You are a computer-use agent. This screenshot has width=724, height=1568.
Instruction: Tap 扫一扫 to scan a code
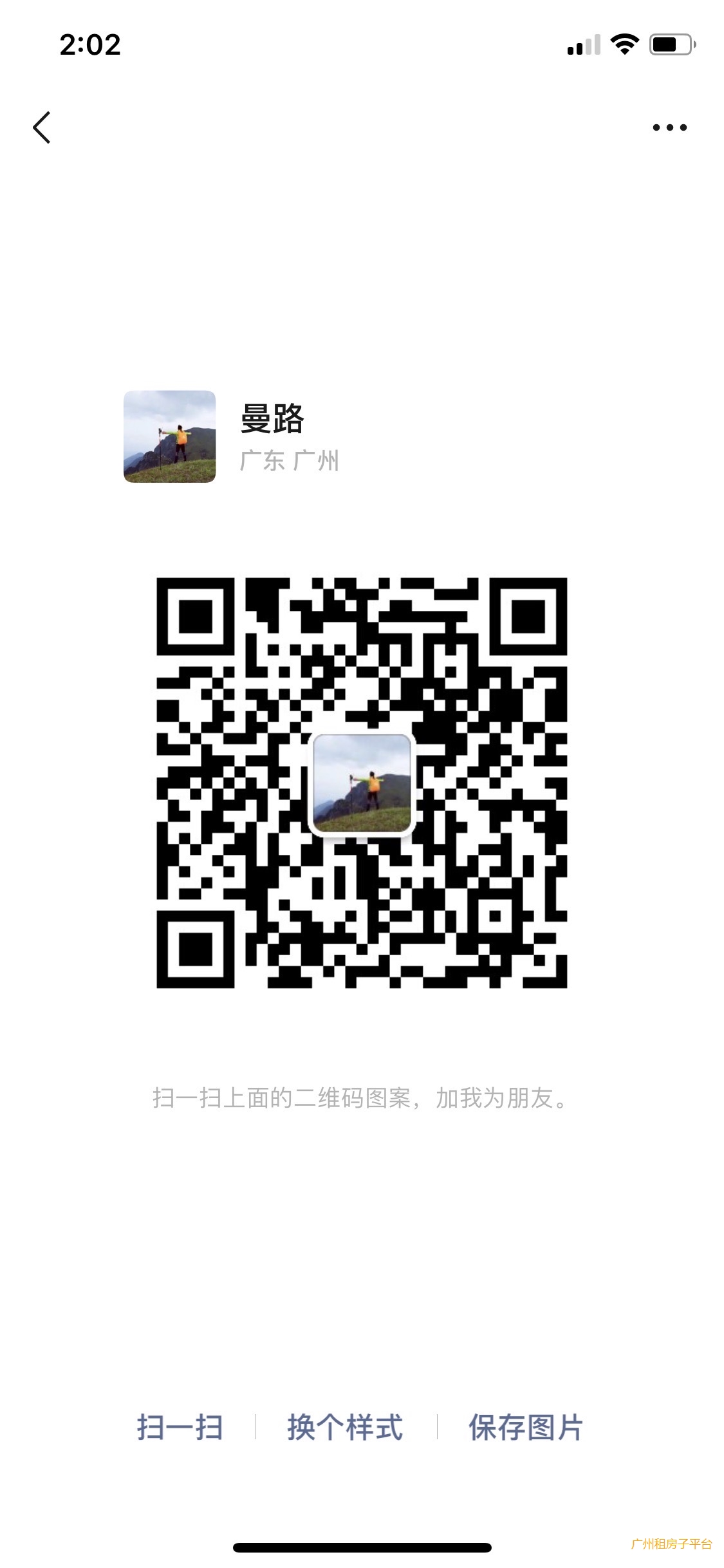click(180, 1427)
